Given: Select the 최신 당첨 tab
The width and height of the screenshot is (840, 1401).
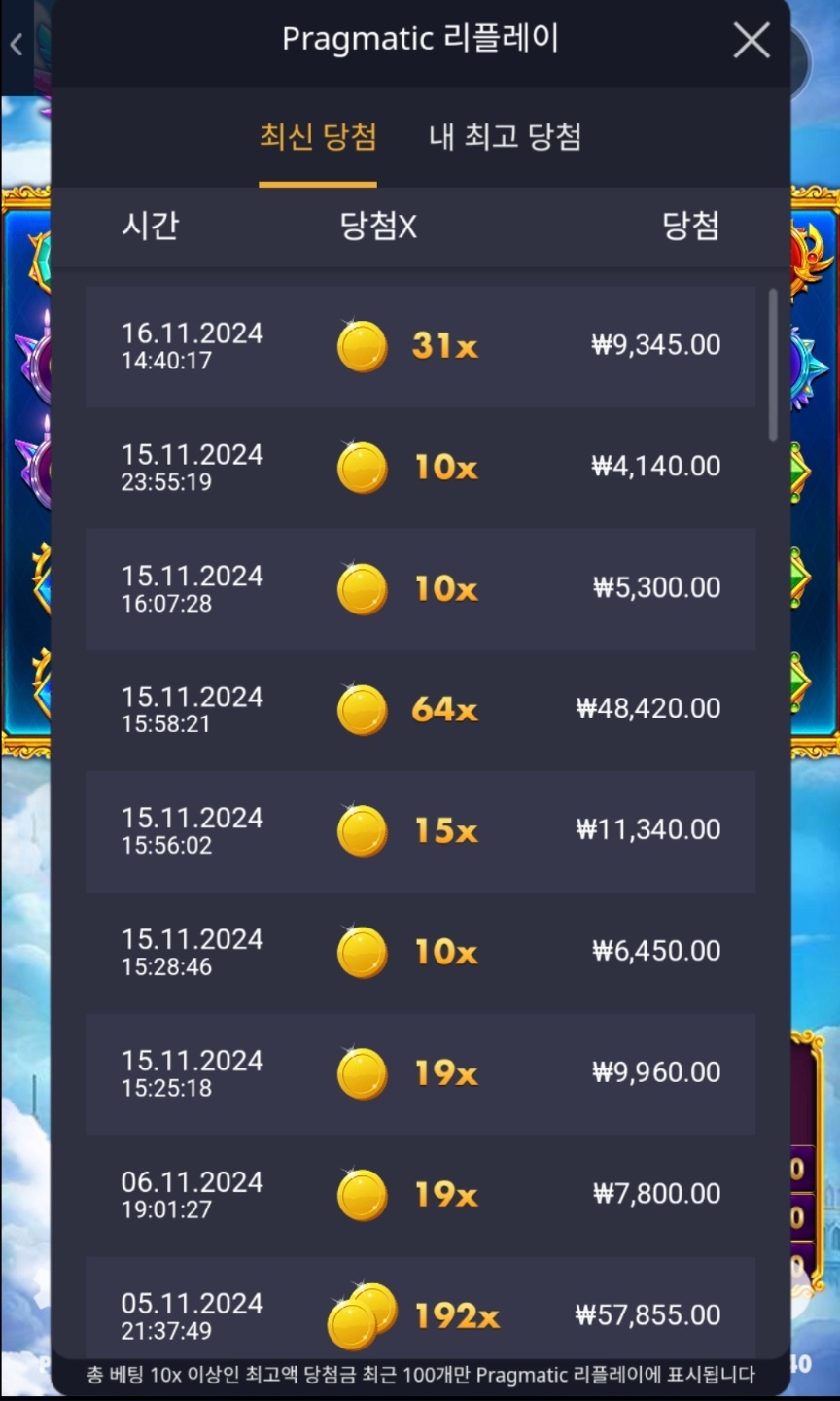Looking at the screenshot, I should [x=318, y=137].
